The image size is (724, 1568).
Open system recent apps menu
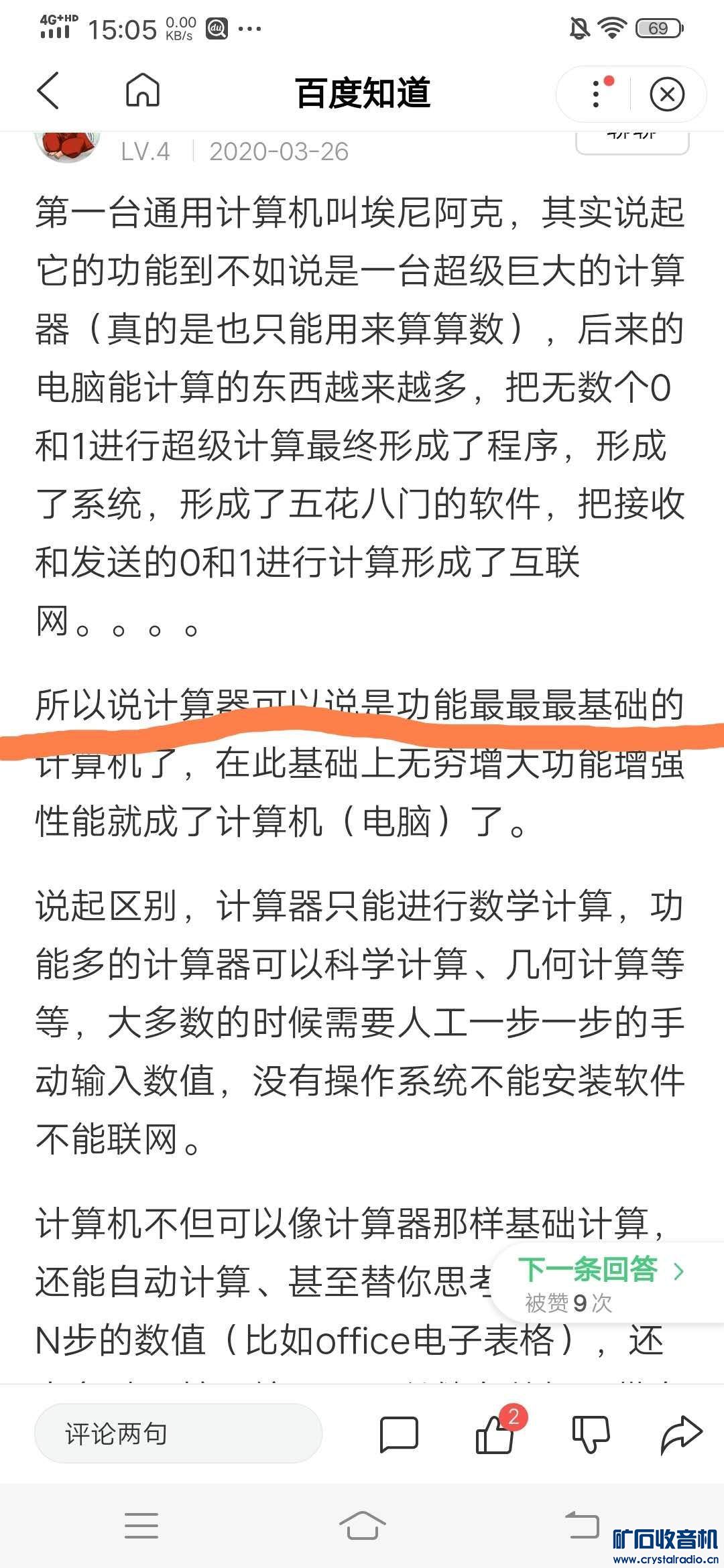[141, 1526]
